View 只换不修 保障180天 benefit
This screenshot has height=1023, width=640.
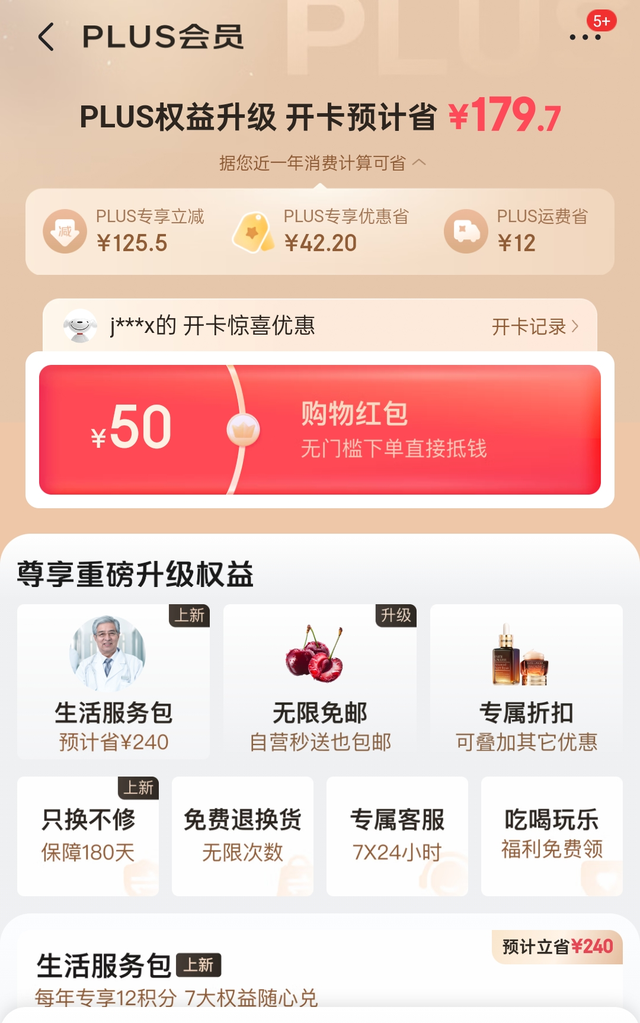tap(88, 835)
